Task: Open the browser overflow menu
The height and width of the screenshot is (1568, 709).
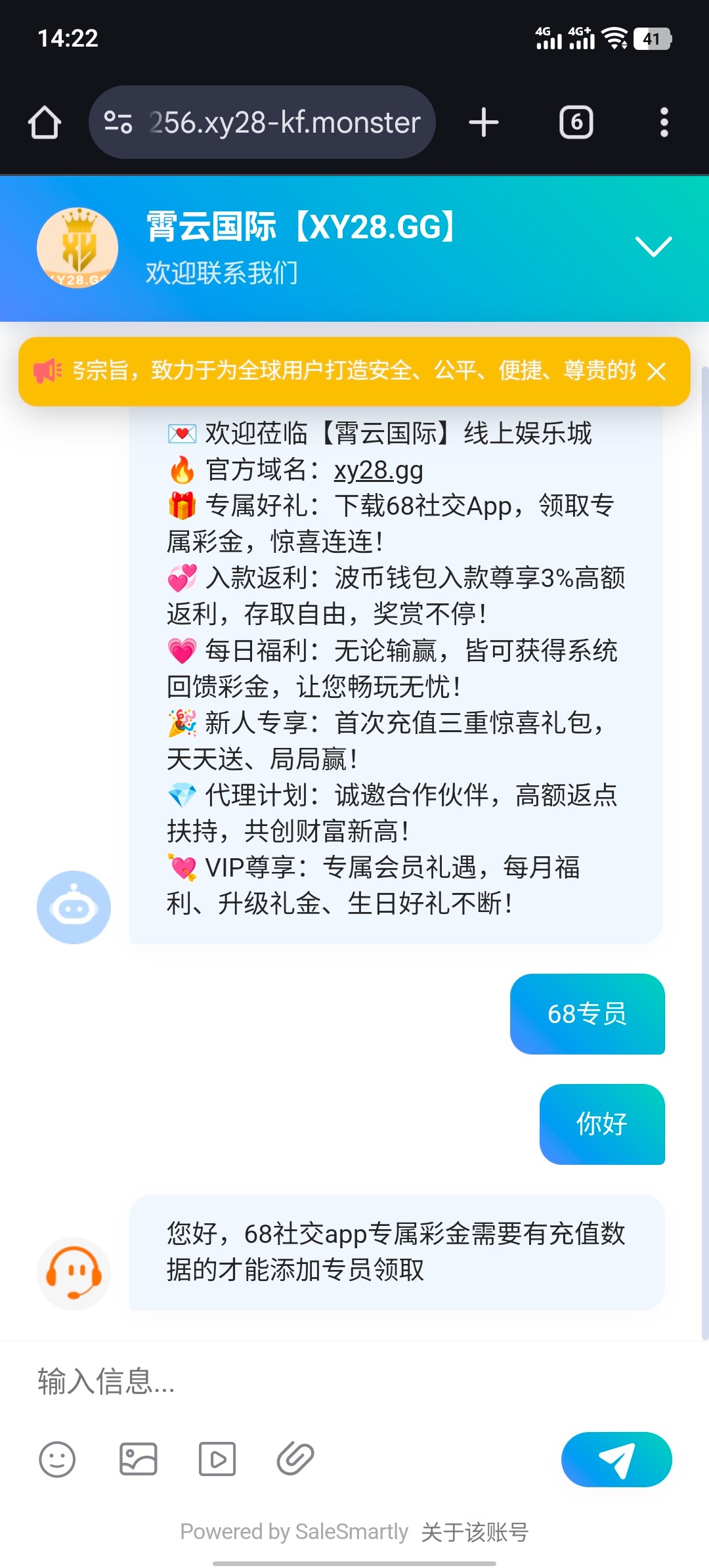Action: click(x=664, y=122)
